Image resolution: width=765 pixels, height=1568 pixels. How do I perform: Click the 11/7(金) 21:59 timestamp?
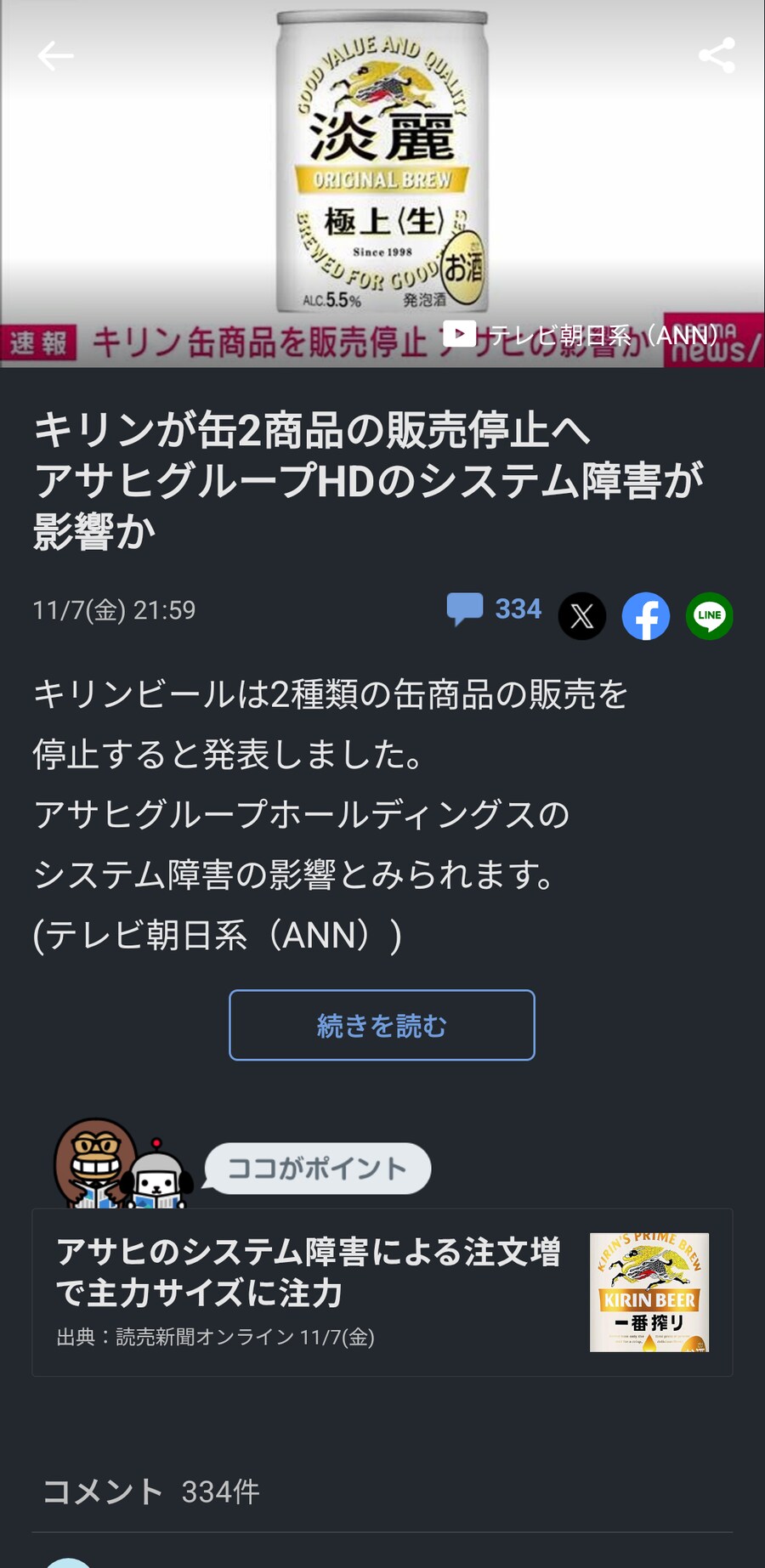(113, 609)
